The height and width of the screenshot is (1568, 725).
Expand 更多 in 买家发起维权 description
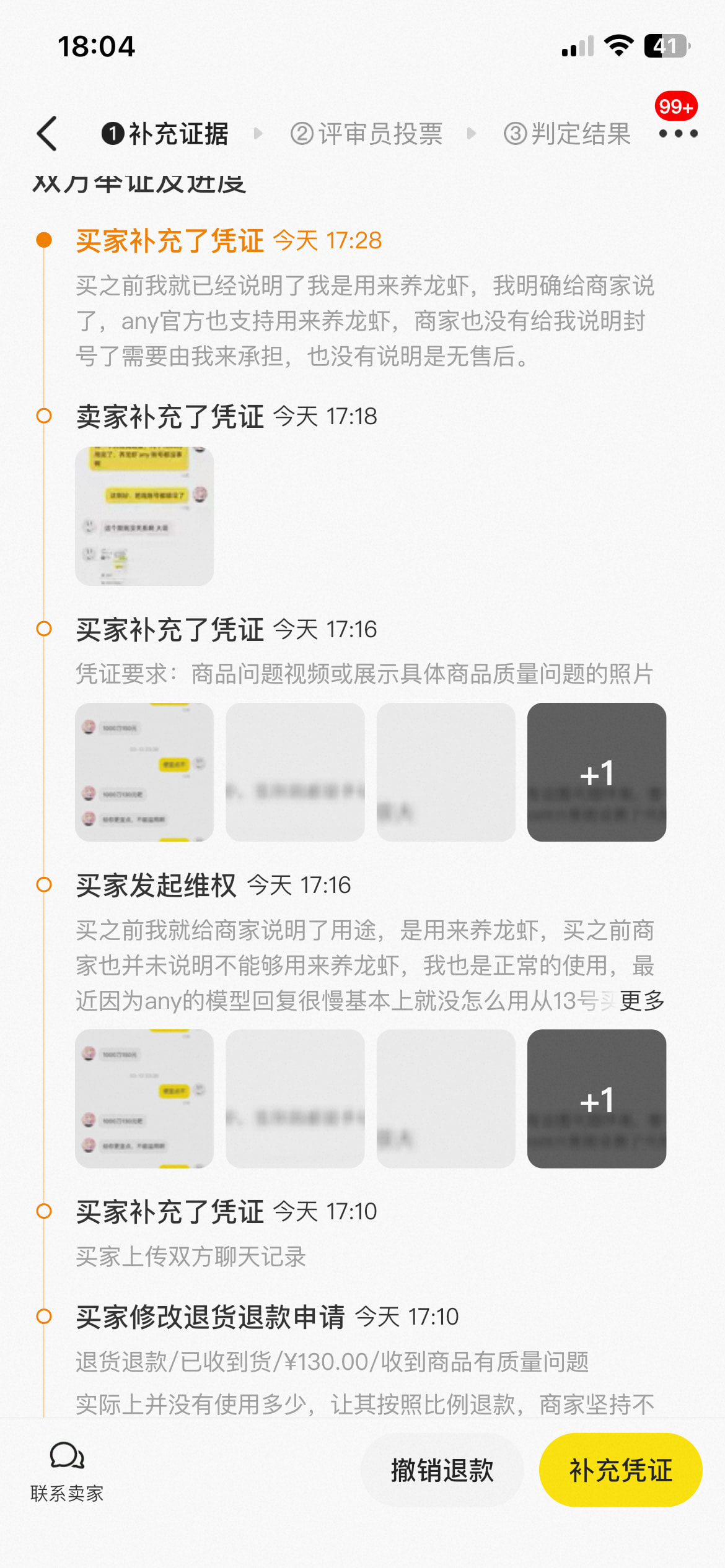click(x=642, y=1000)
